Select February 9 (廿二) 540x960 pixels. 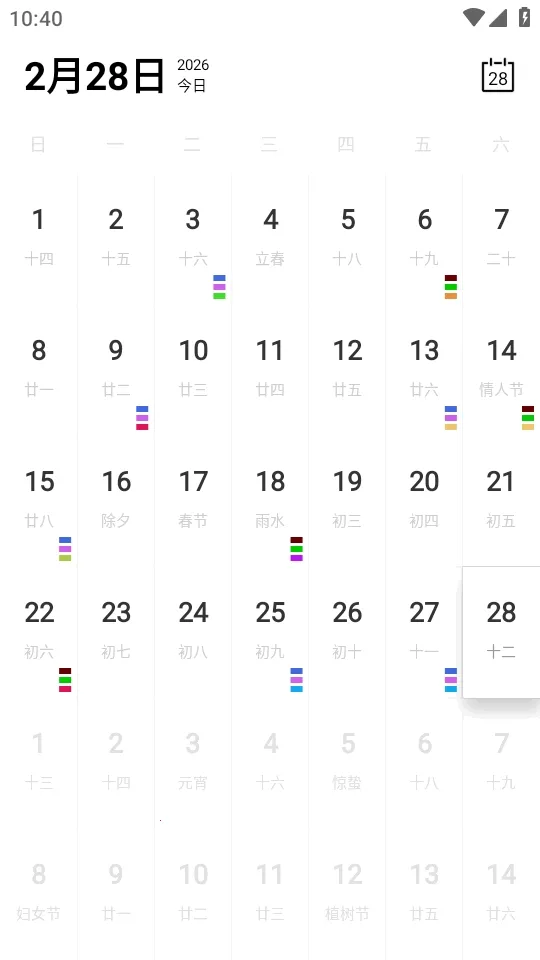[x=116, y=370]
